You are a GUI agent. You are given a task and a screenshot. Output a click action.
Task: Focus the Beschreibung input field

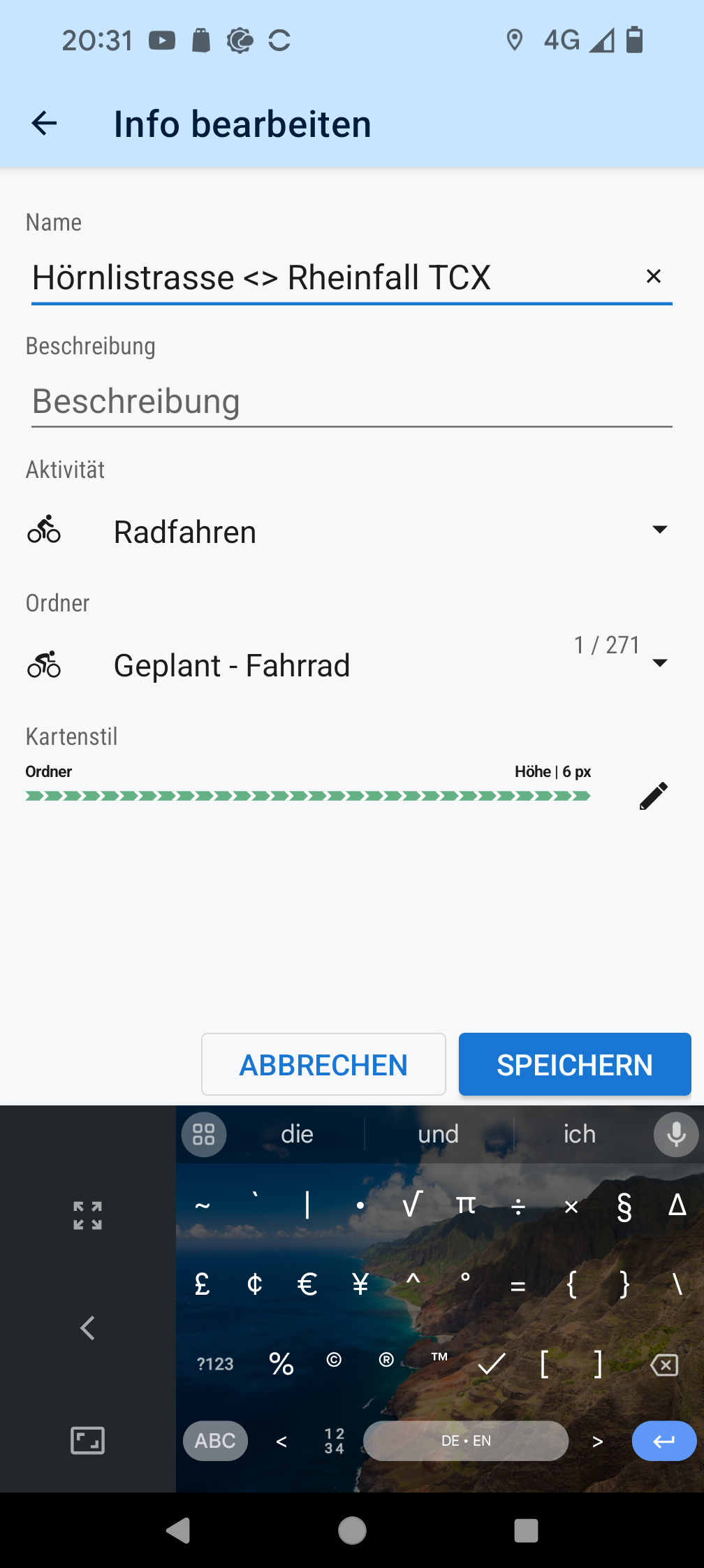pyautogui.click(x=349, y=402)
